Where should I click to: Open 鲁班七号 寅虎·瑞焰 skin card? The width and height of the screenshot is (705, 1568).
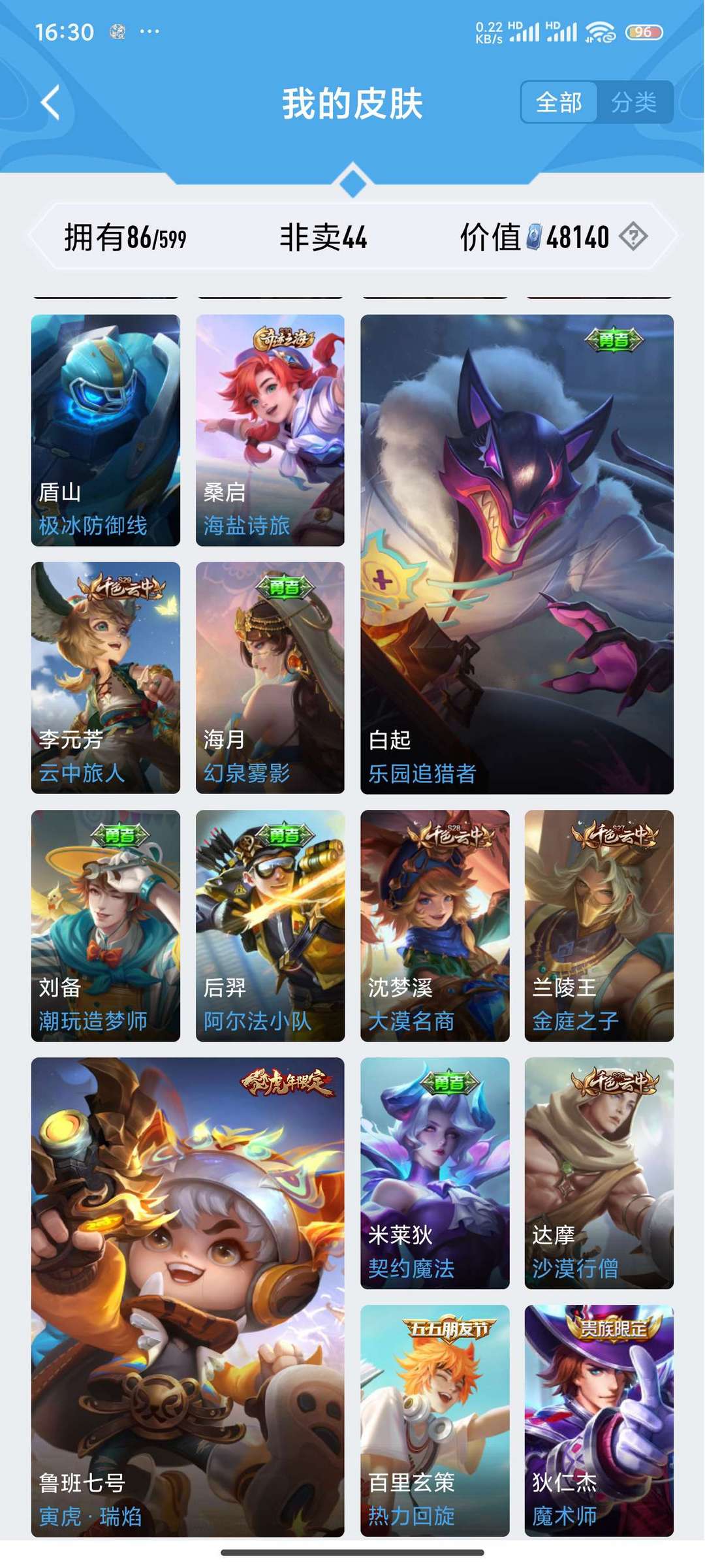point(187,1296)
